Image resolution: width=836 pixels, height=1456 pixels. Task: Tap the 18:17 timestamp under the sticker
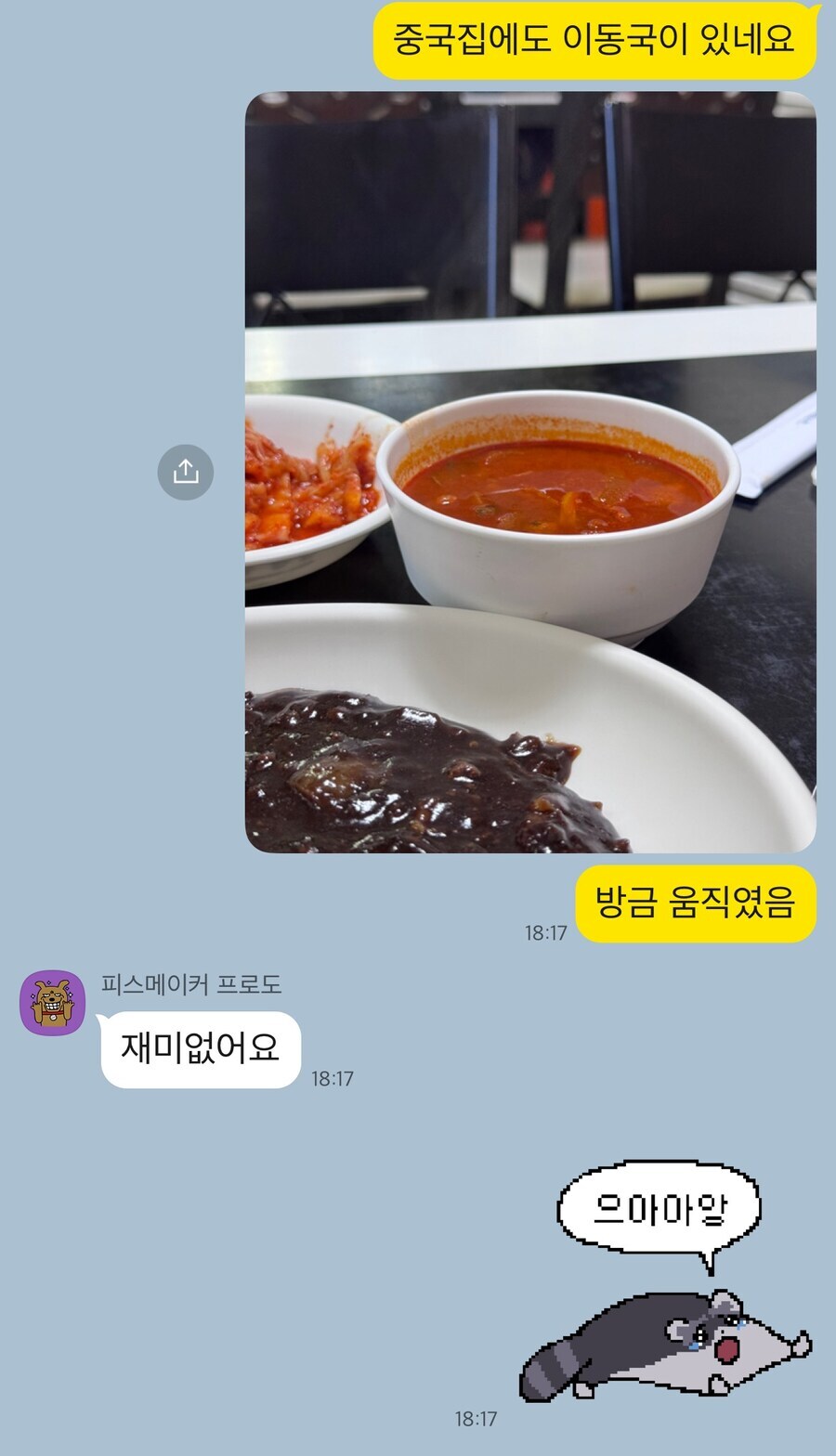474,1417
